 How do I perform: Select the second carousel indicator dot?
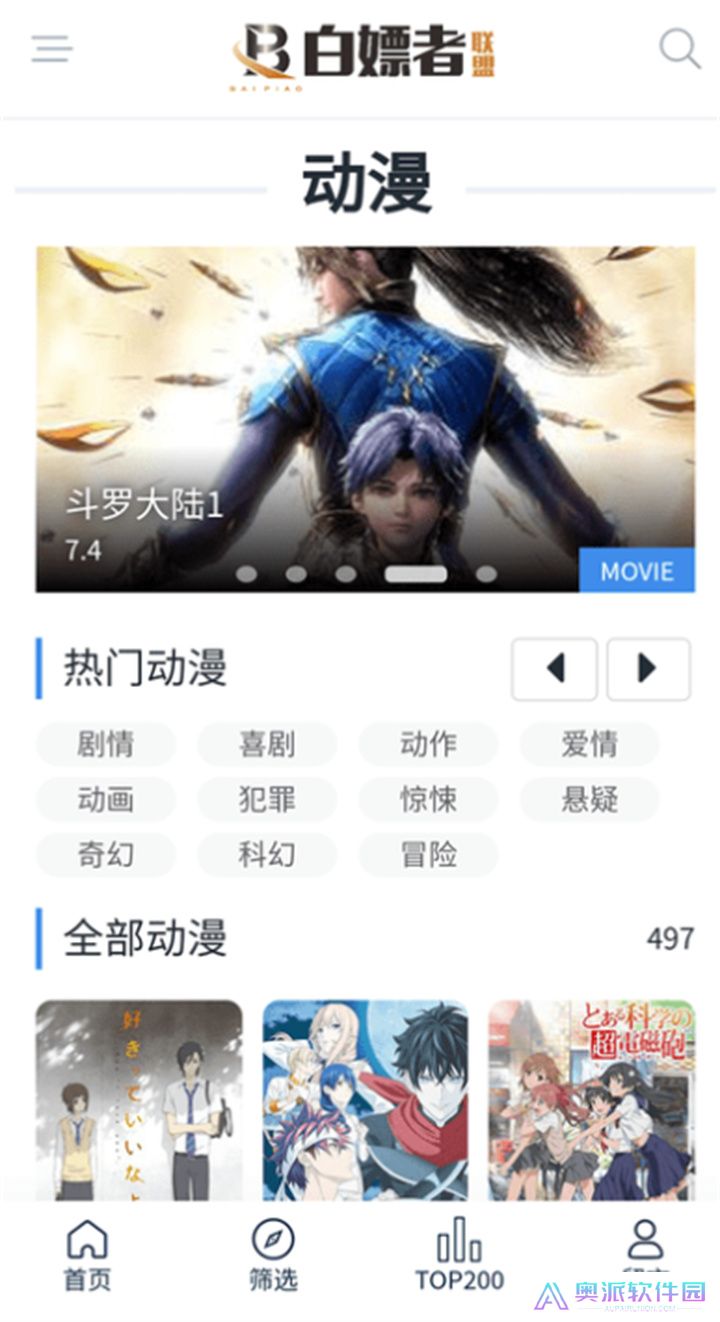294,575
